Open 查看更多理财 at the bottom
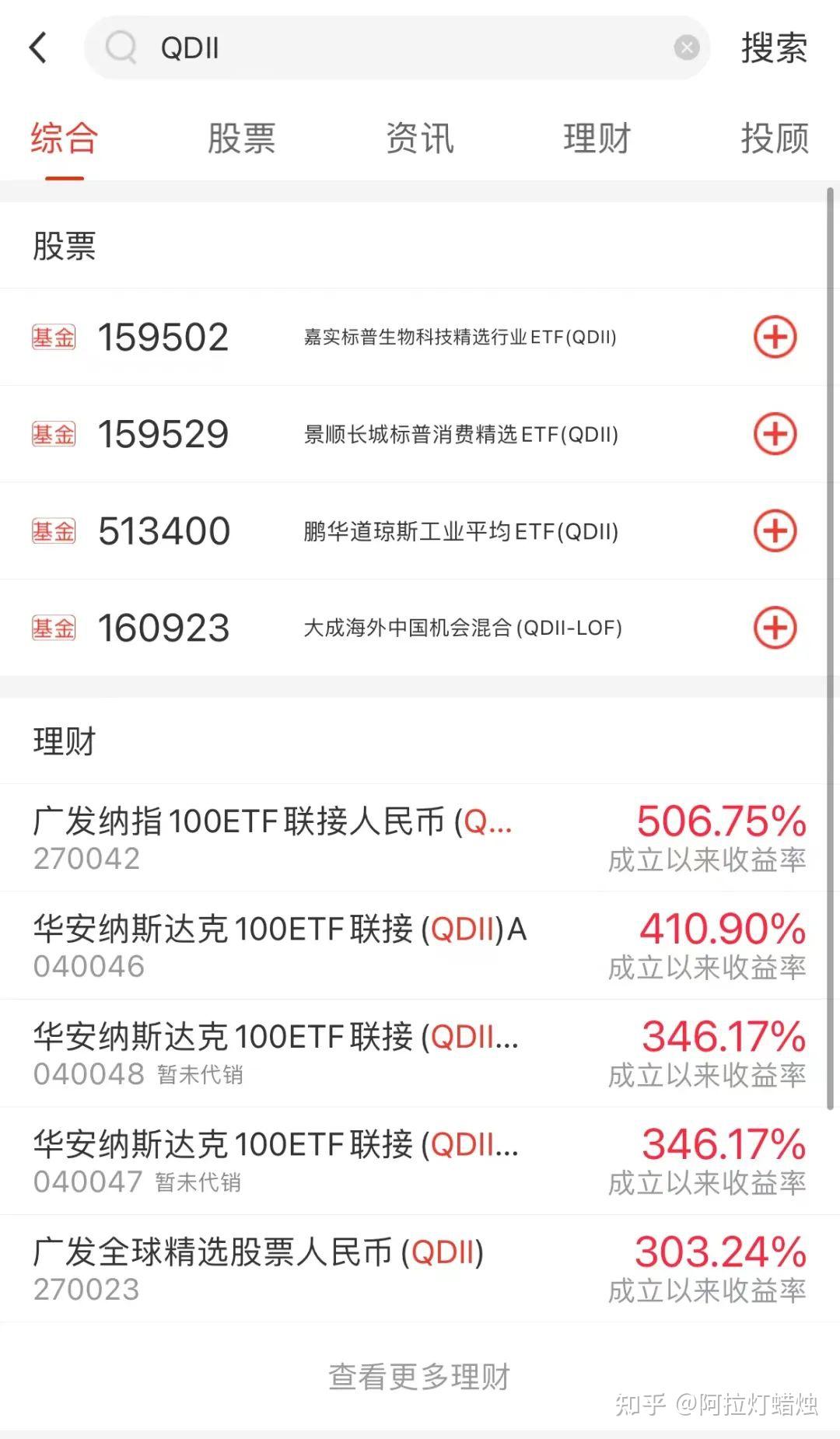The image size is (840, 1439). click(x=418, y=1375)
